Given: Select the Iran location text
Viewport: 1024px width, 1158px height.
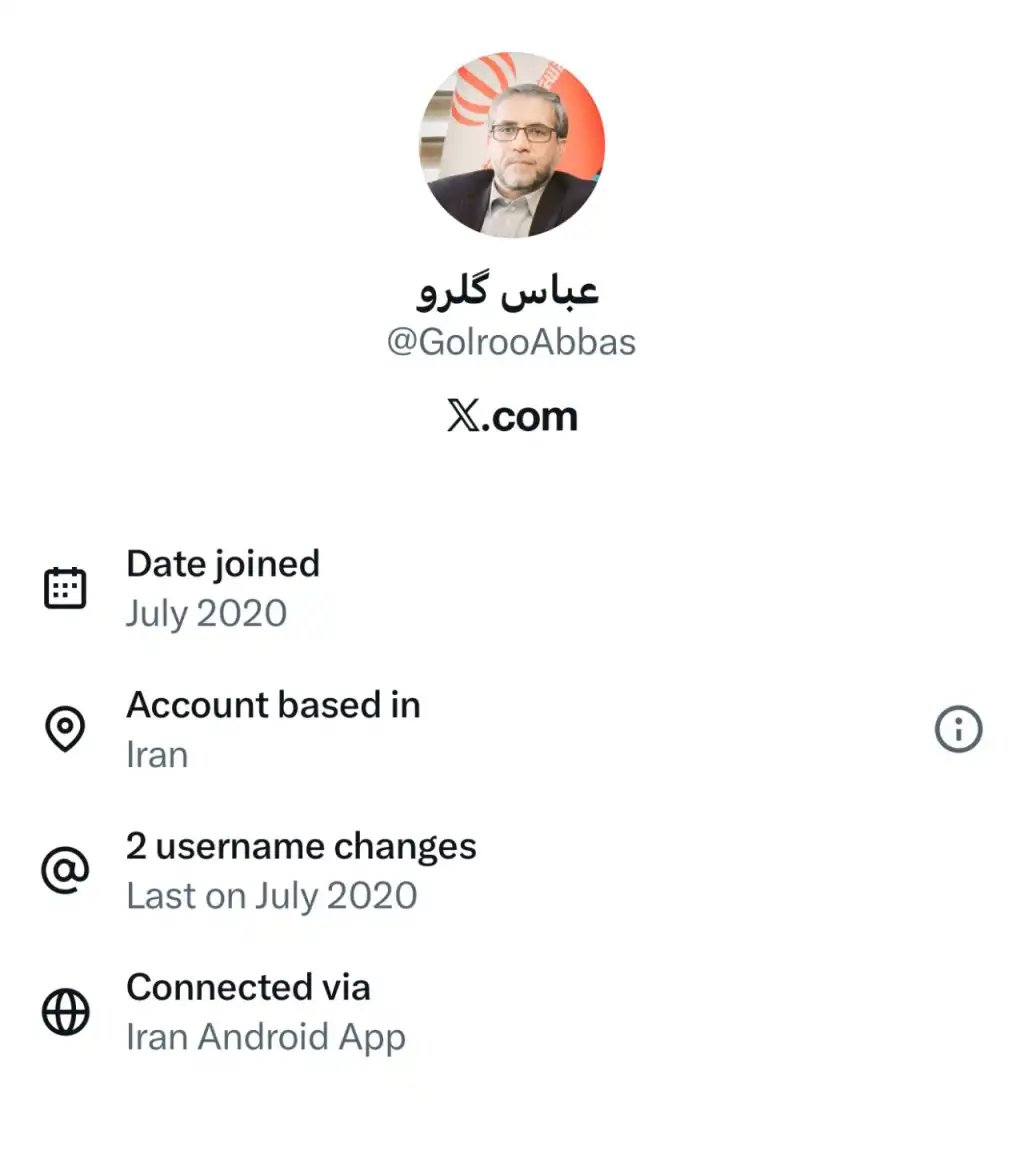Looking at the screenshot, I should 156,756.
